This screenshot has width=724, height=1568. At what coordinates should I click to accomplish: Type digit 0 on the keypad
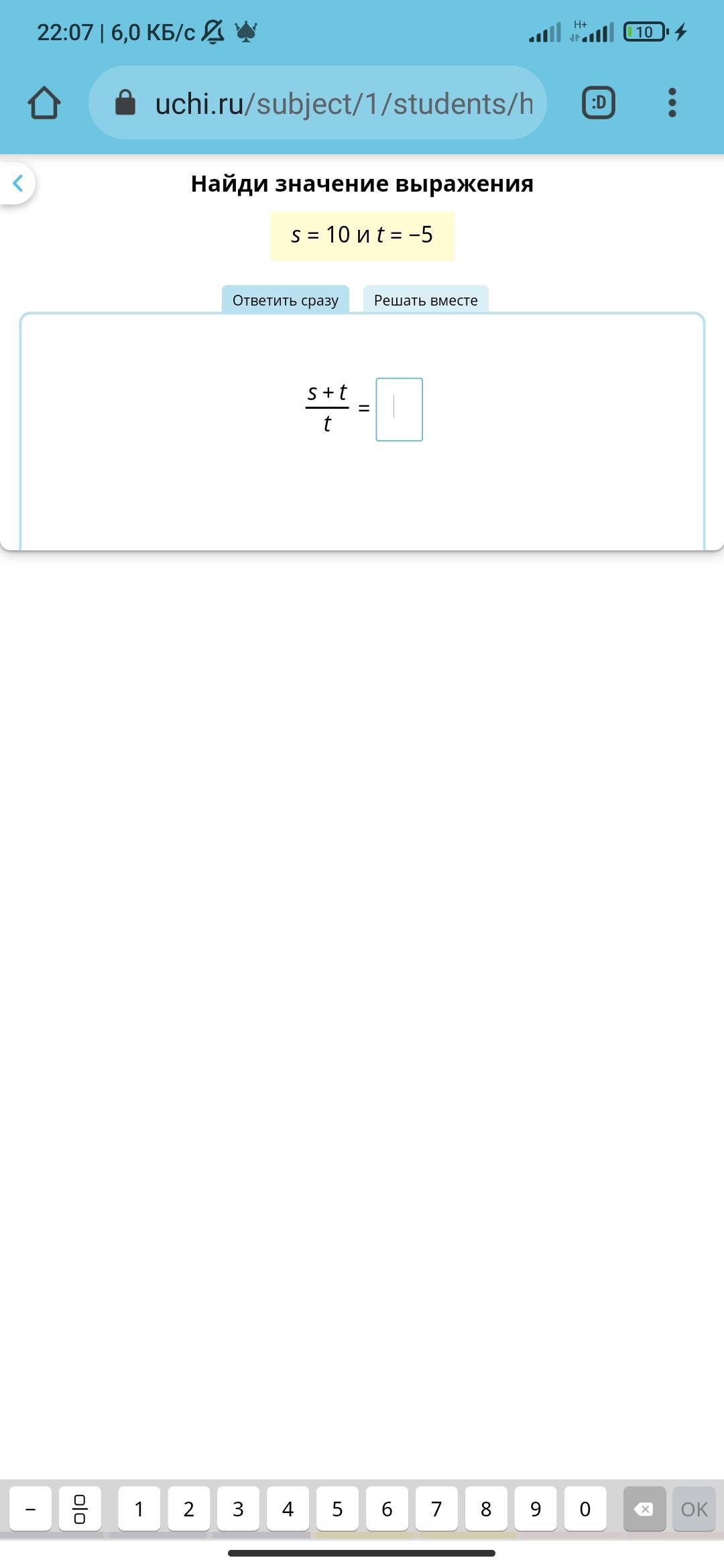pos(585,1508)
